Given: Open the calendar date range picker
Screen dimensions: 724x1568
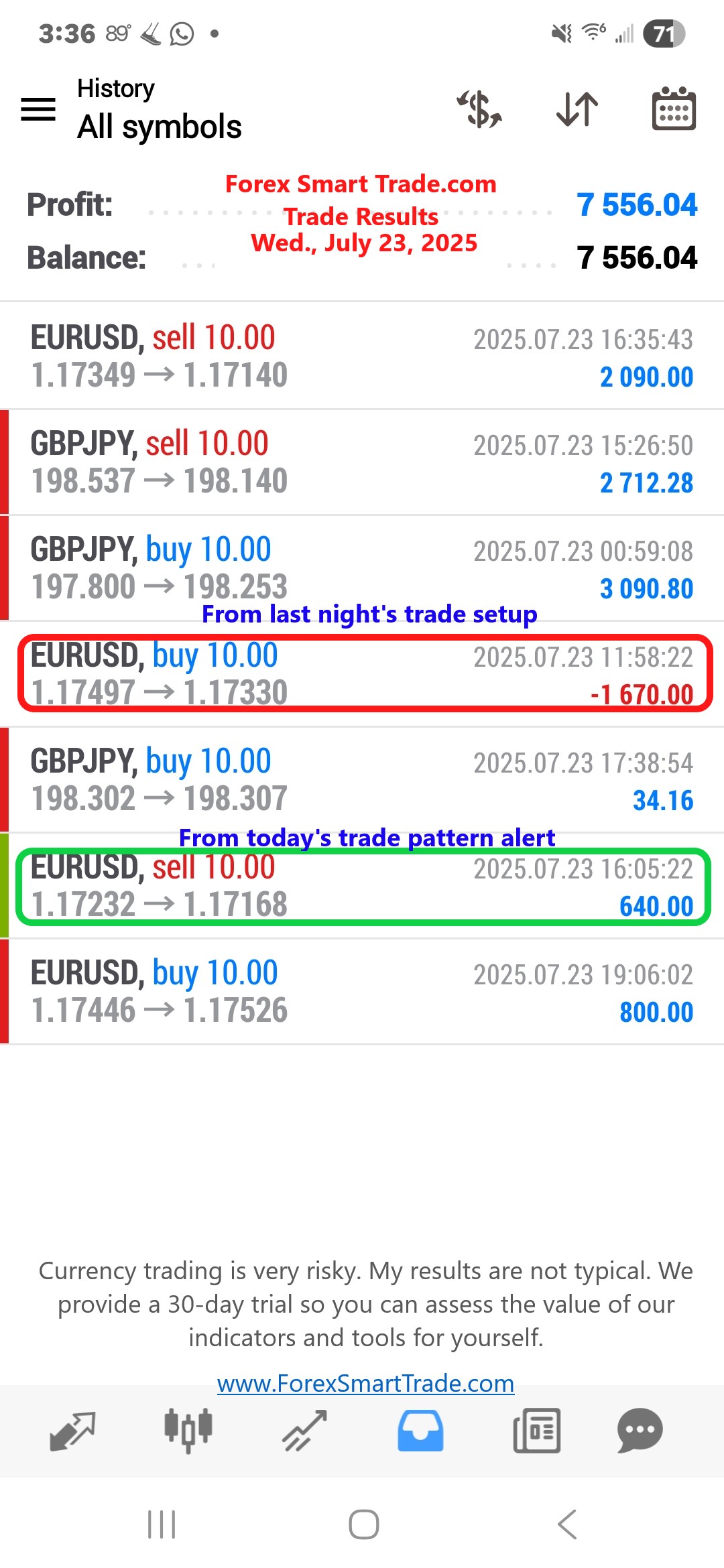Looking at the screenshot, I should pyautogui.click(x=674, y=109).
